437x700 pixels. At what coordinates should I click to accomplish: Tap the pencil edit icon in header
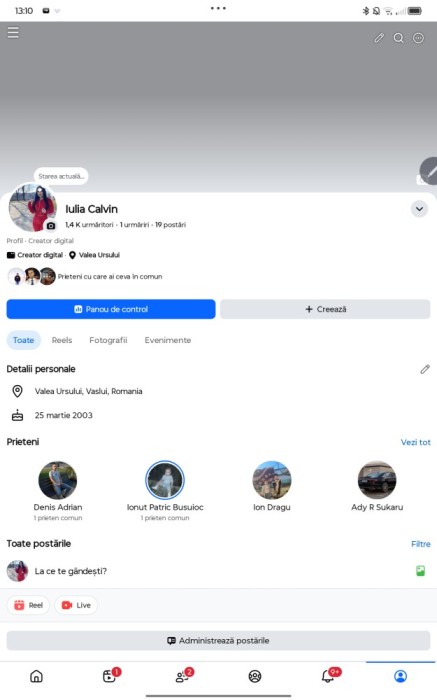click(379, 38)
